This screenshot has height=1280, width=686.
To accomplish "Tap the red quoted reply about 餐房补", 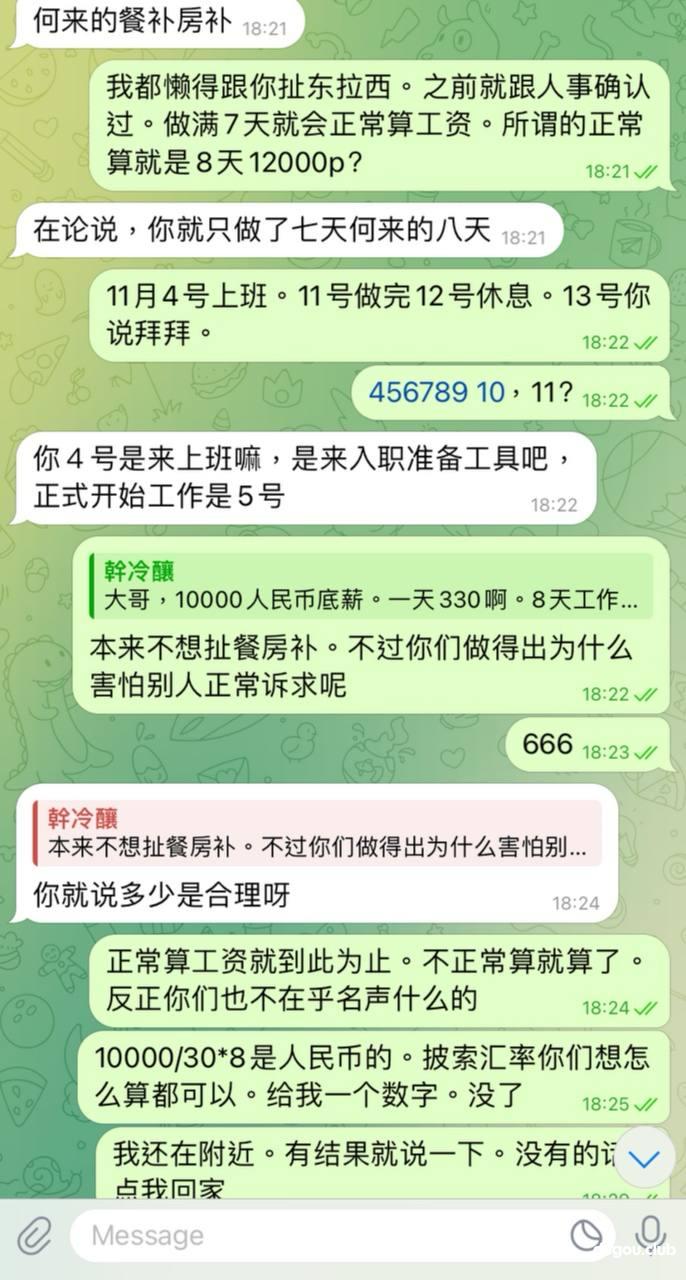I will pyautogui.click(x=316, y=833).
